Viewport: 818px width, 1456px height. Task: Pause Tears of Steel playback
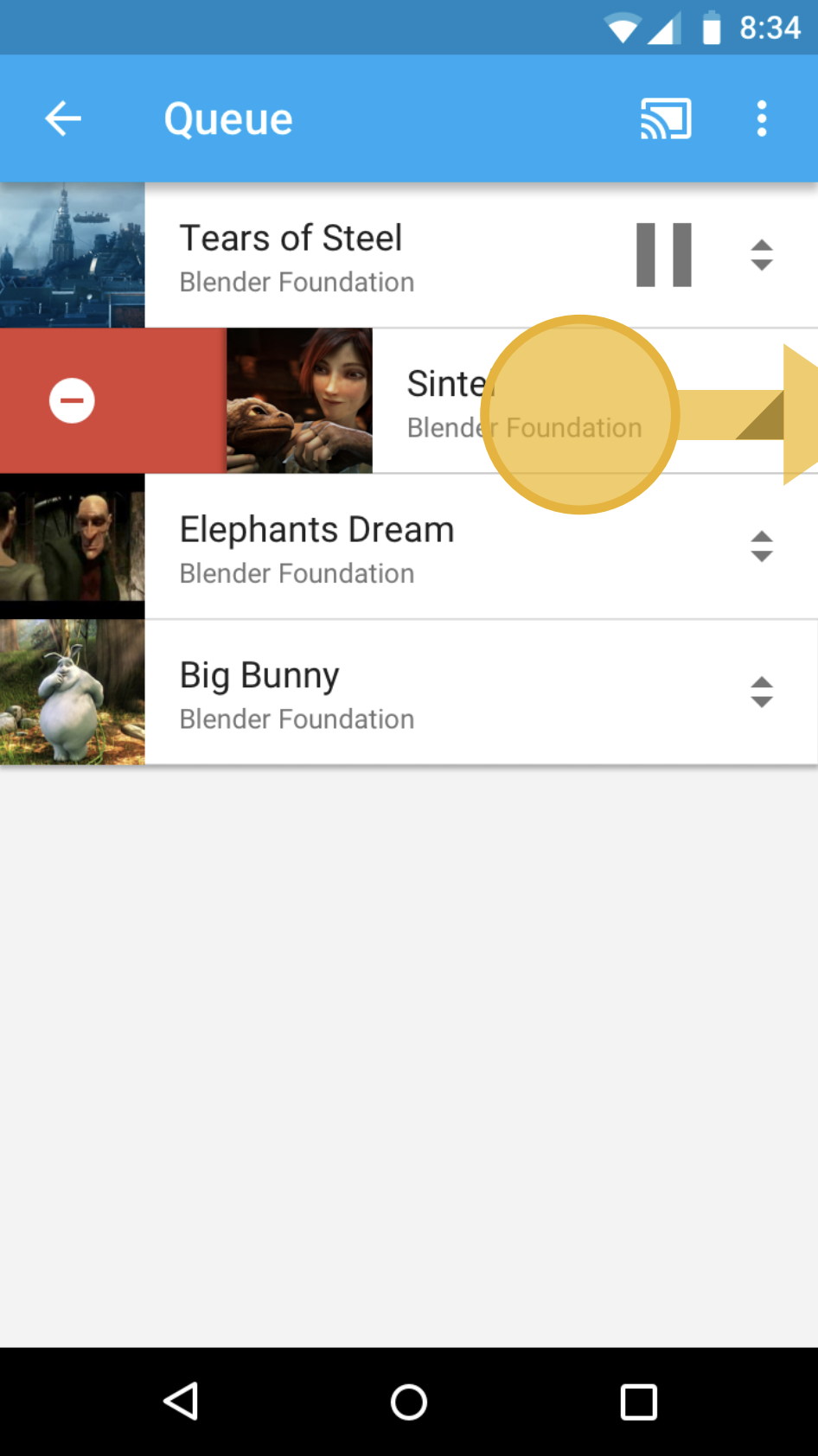click(x=663, y=255)
